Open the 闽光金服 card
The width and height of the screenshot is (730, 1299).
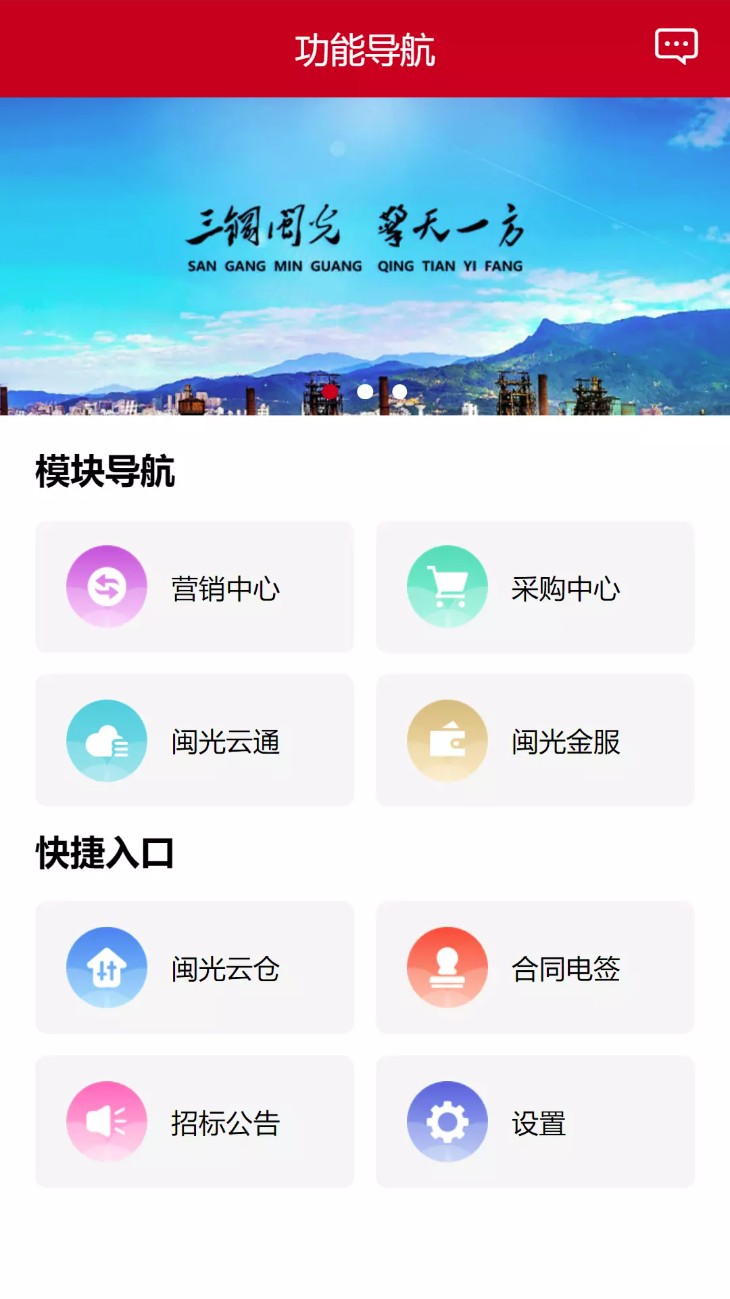(534, 741)
